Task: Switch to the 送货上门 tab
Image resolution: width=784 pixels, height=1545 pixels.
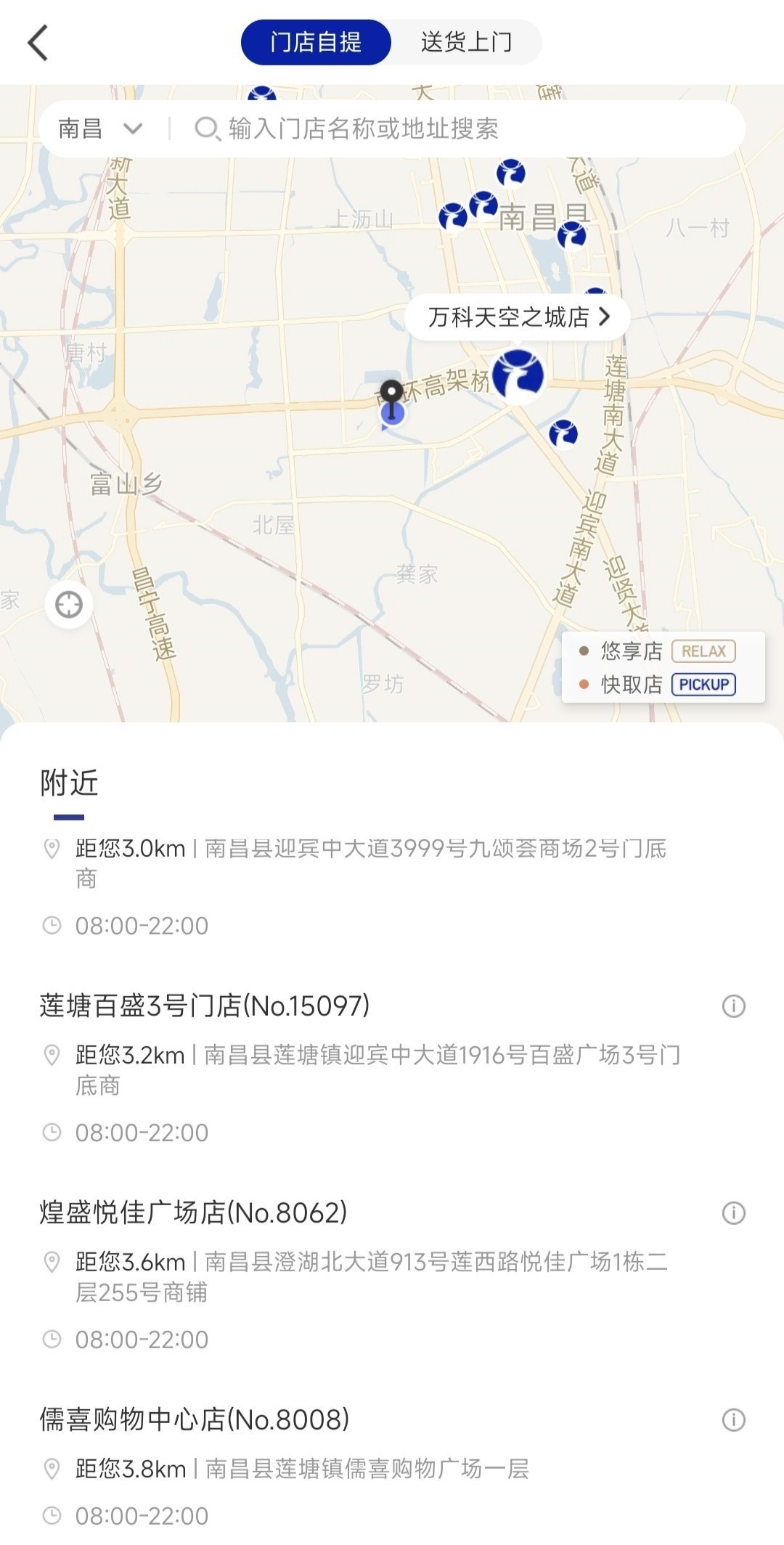Action: [466, 42]
